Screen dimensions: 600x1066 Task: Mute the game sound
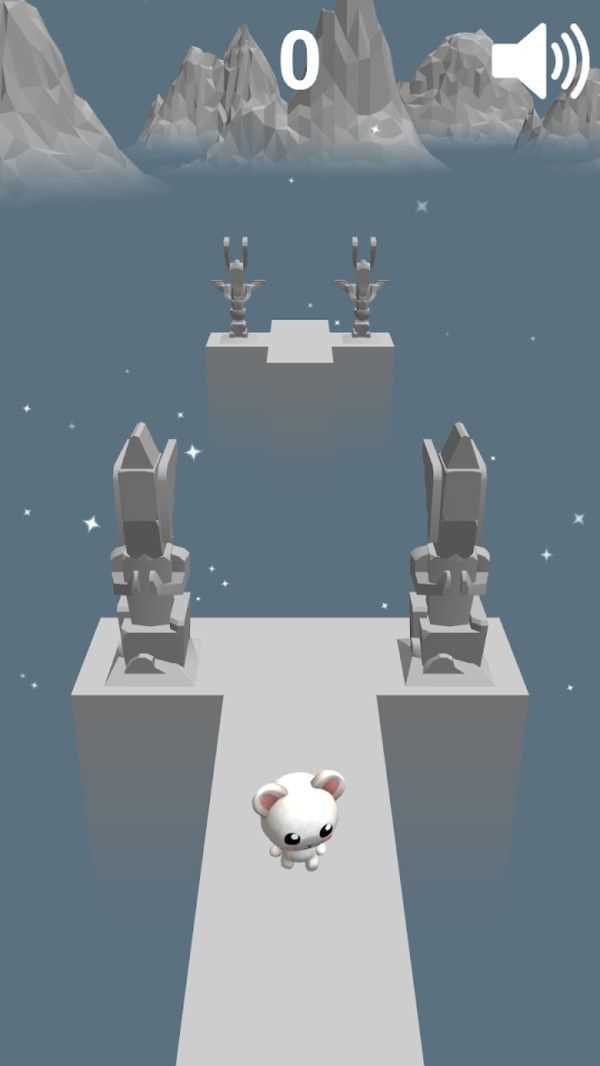(x=538, y=60)
